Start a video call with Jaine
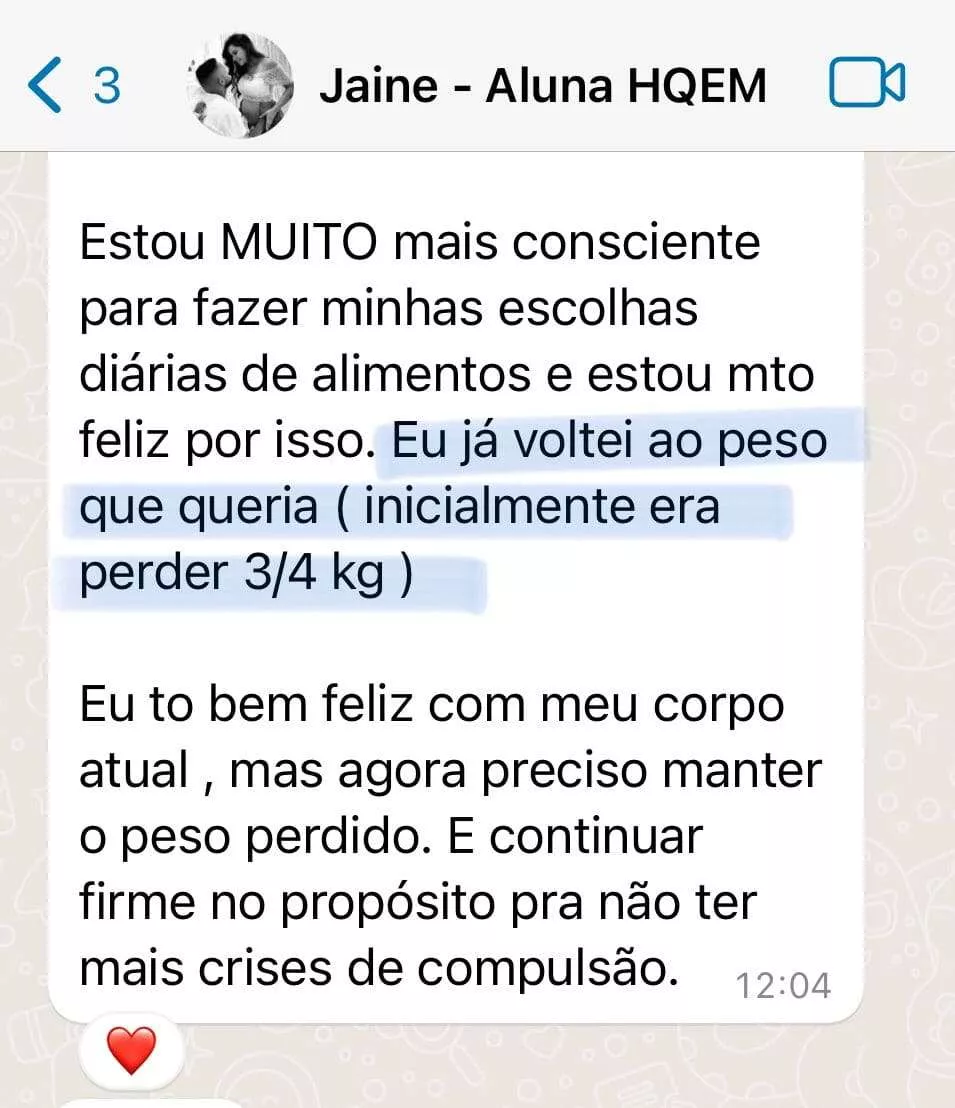 [866, 84]
